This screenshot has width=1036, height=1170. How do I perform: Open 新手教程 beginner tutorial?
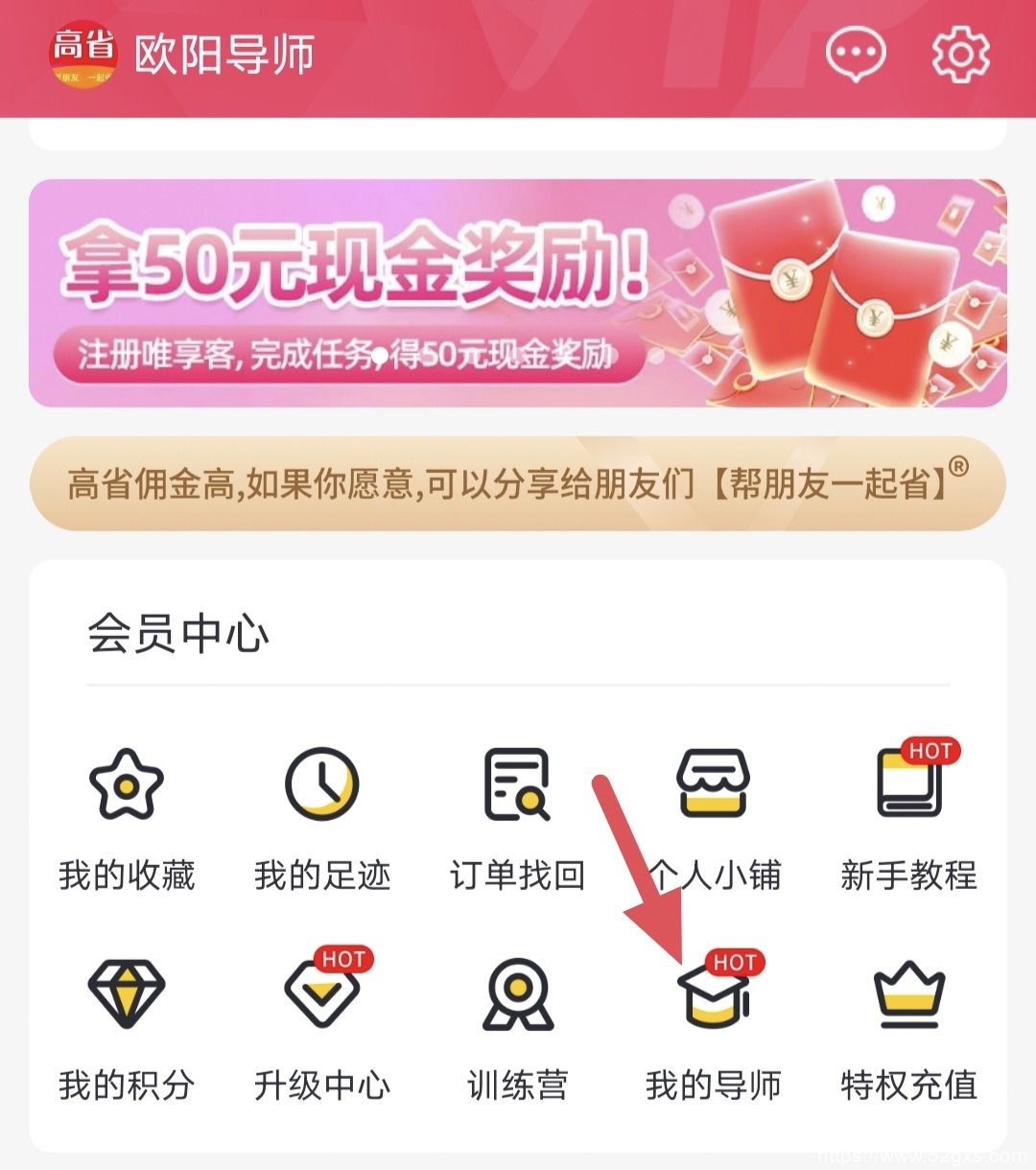pyautogui.click(x=909, y=815)
